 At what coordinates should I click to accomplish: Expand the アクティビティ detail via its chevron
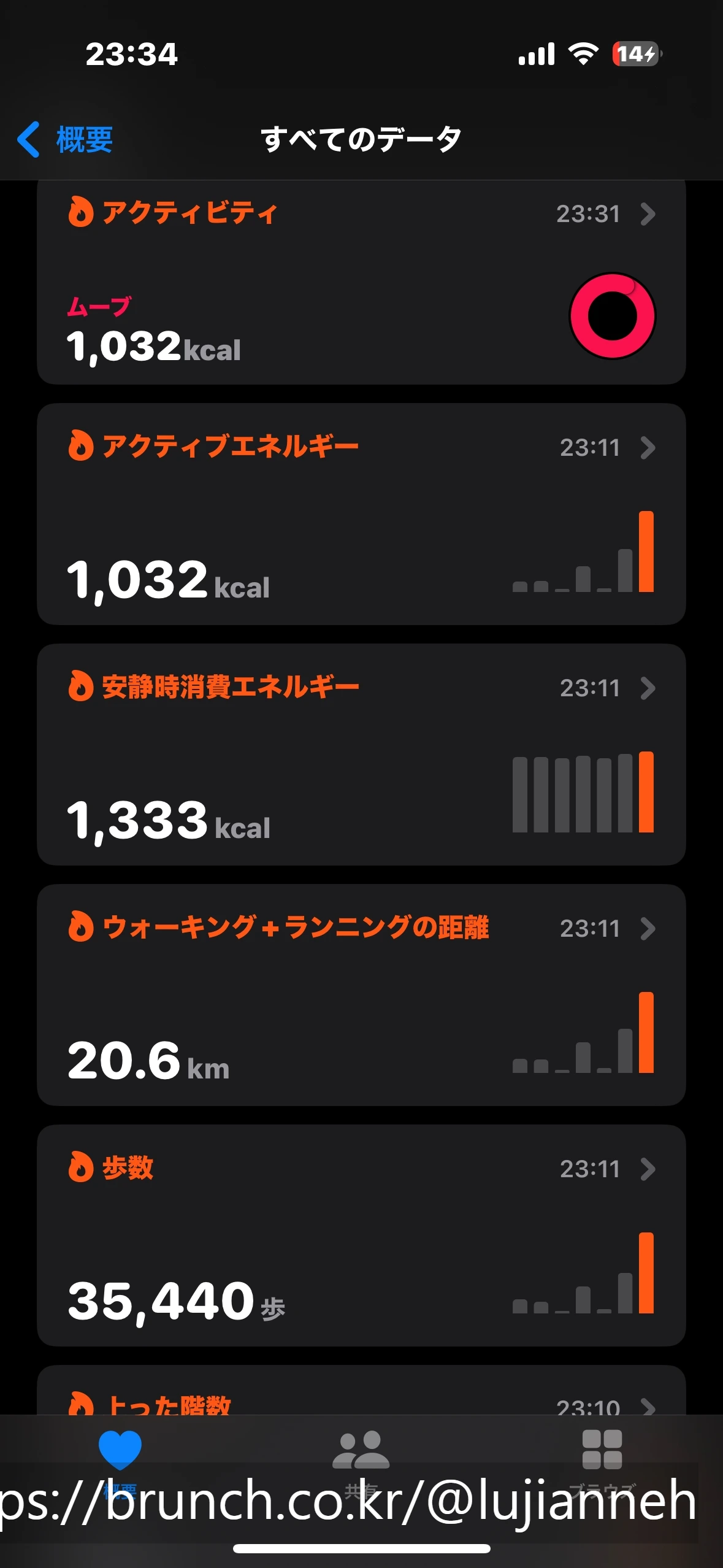tap(648, 213)
